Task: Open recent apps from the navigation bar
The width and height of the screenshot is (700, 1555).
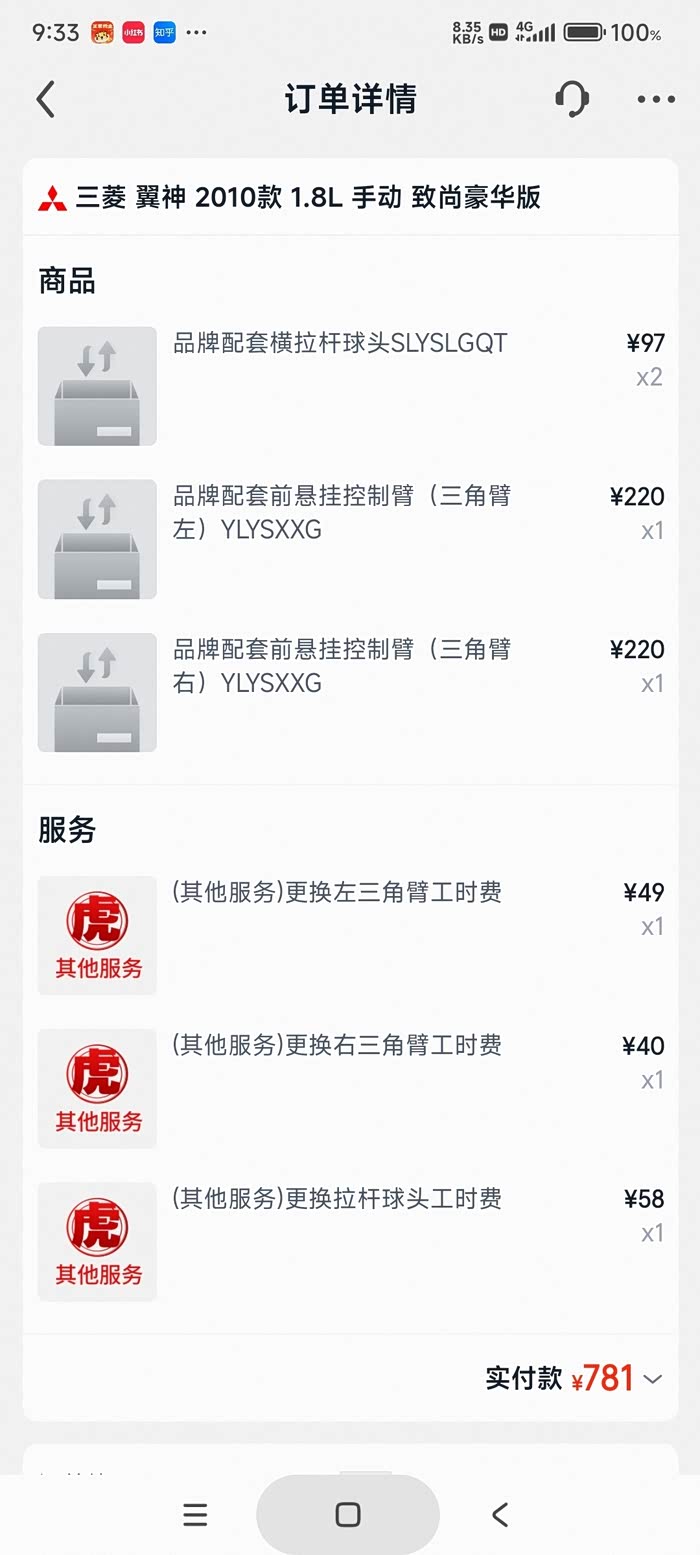Action: click(x=195, y=1514)
